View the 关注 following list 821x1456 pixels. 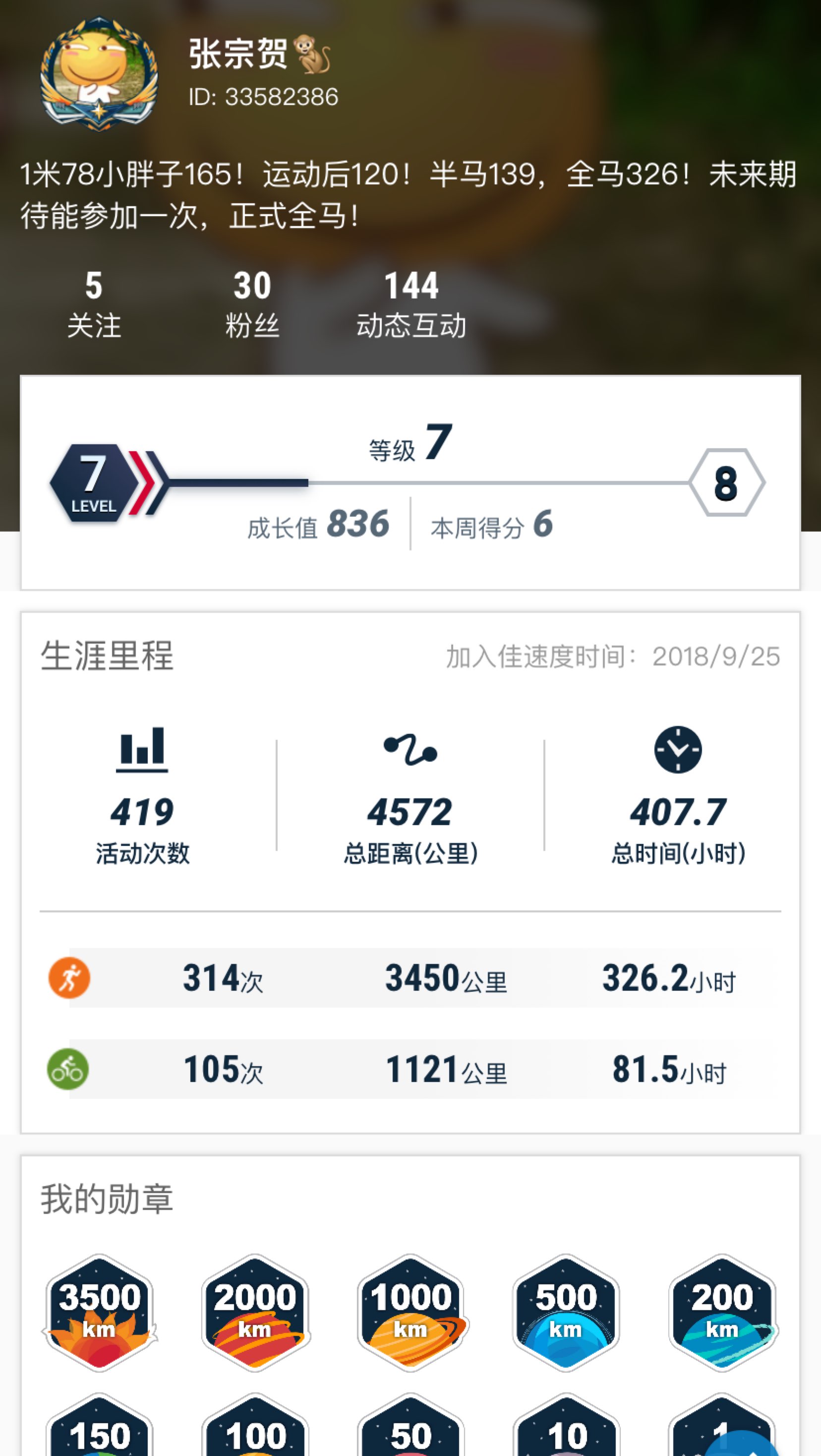click(94, 304)
